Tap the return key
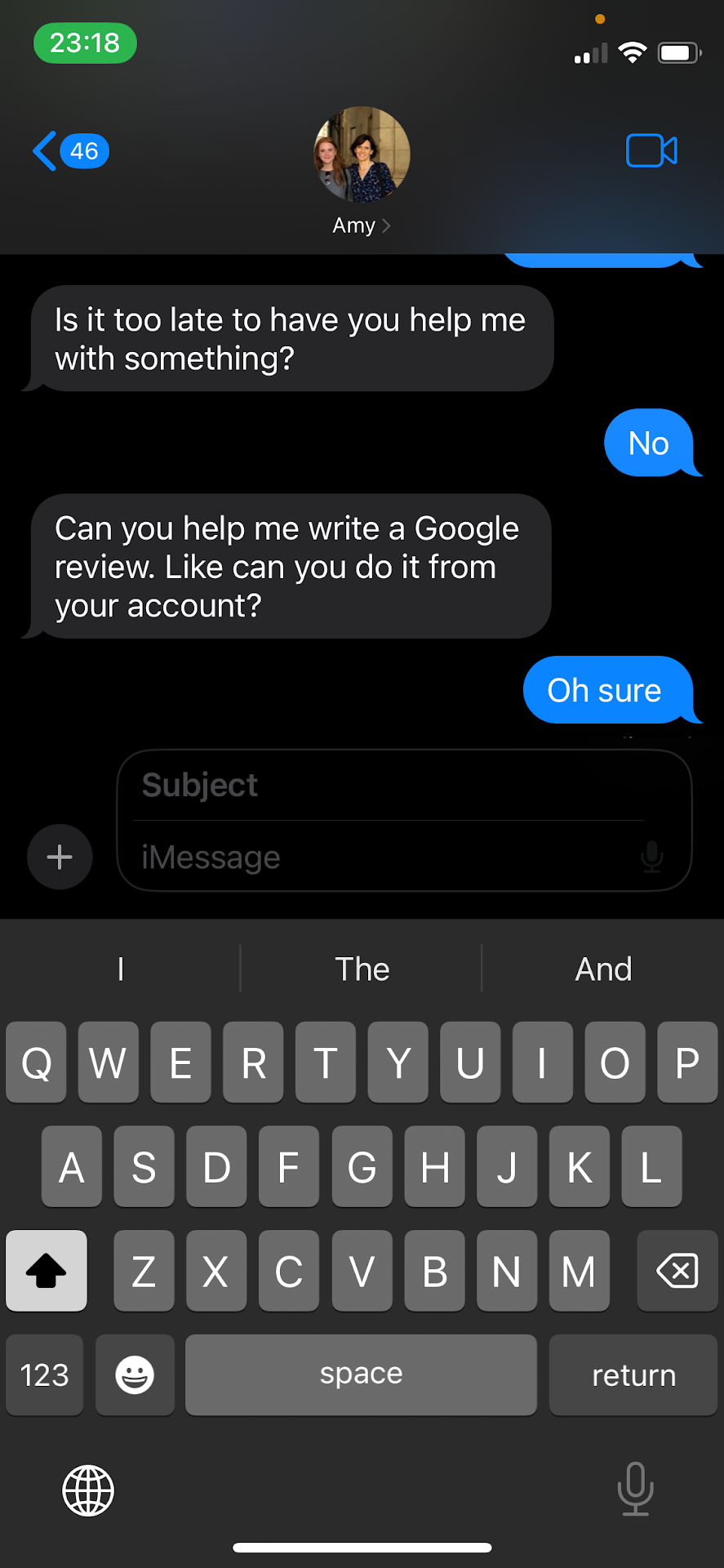The height and width of the screenshot is (1568, 724). tap(633, 1374)
